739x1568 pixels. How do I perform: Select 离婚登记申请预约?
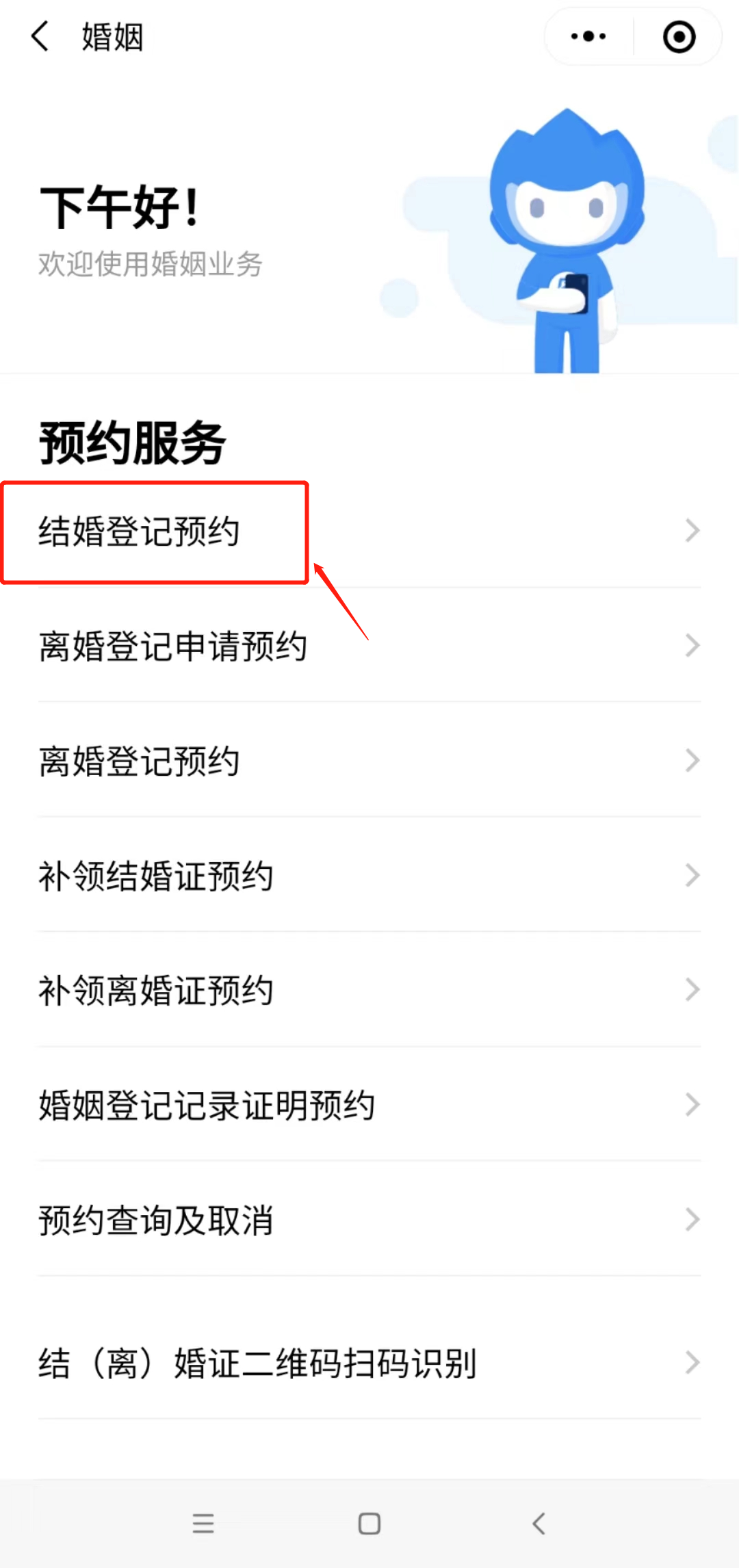tap(369, 645)
